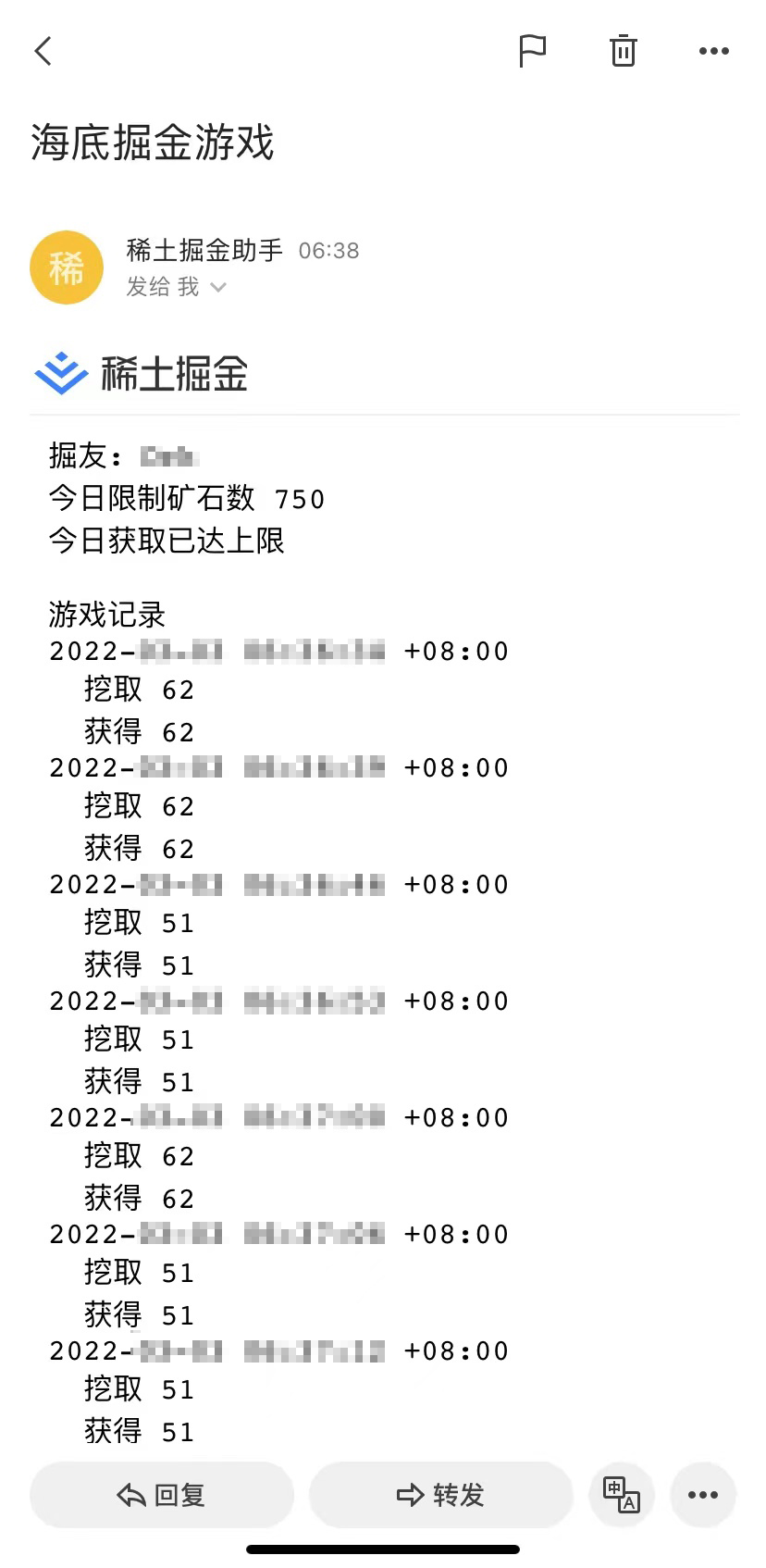Open more actions in the bottom bar
The width and height of the screenshot is (766, 1568).
(703, 1494)
